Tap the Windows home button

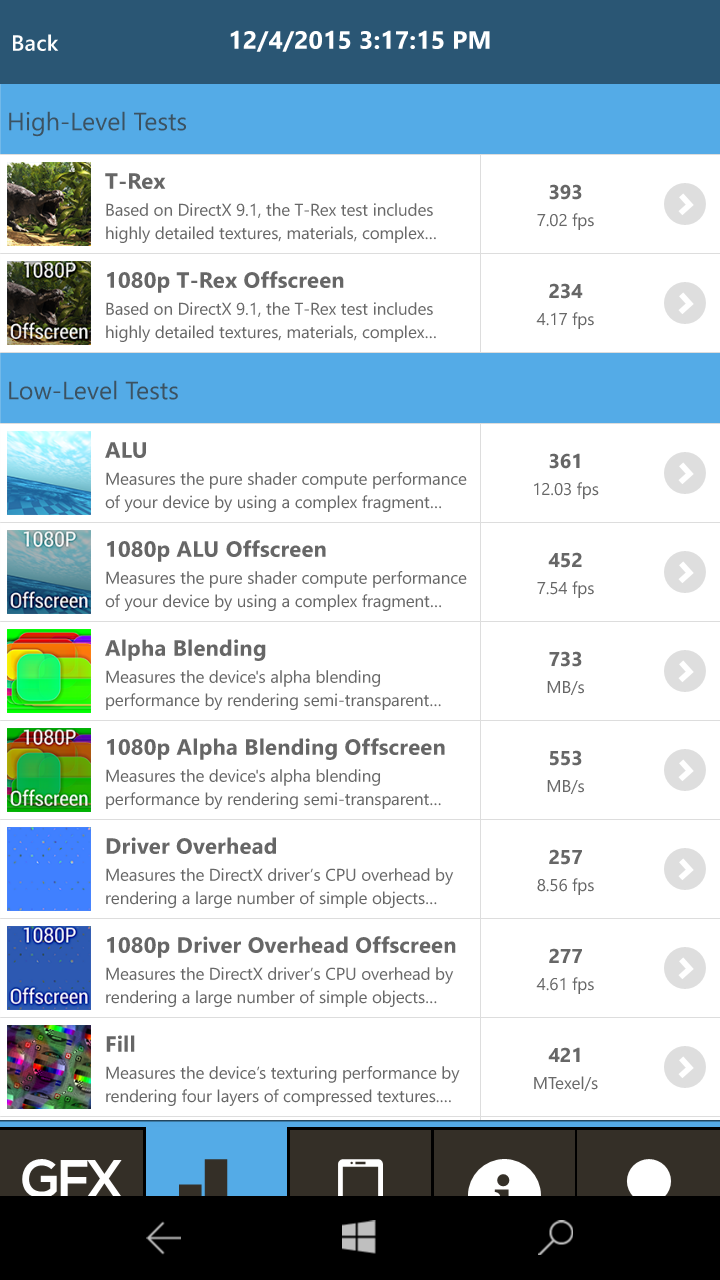coord(358,1237)
